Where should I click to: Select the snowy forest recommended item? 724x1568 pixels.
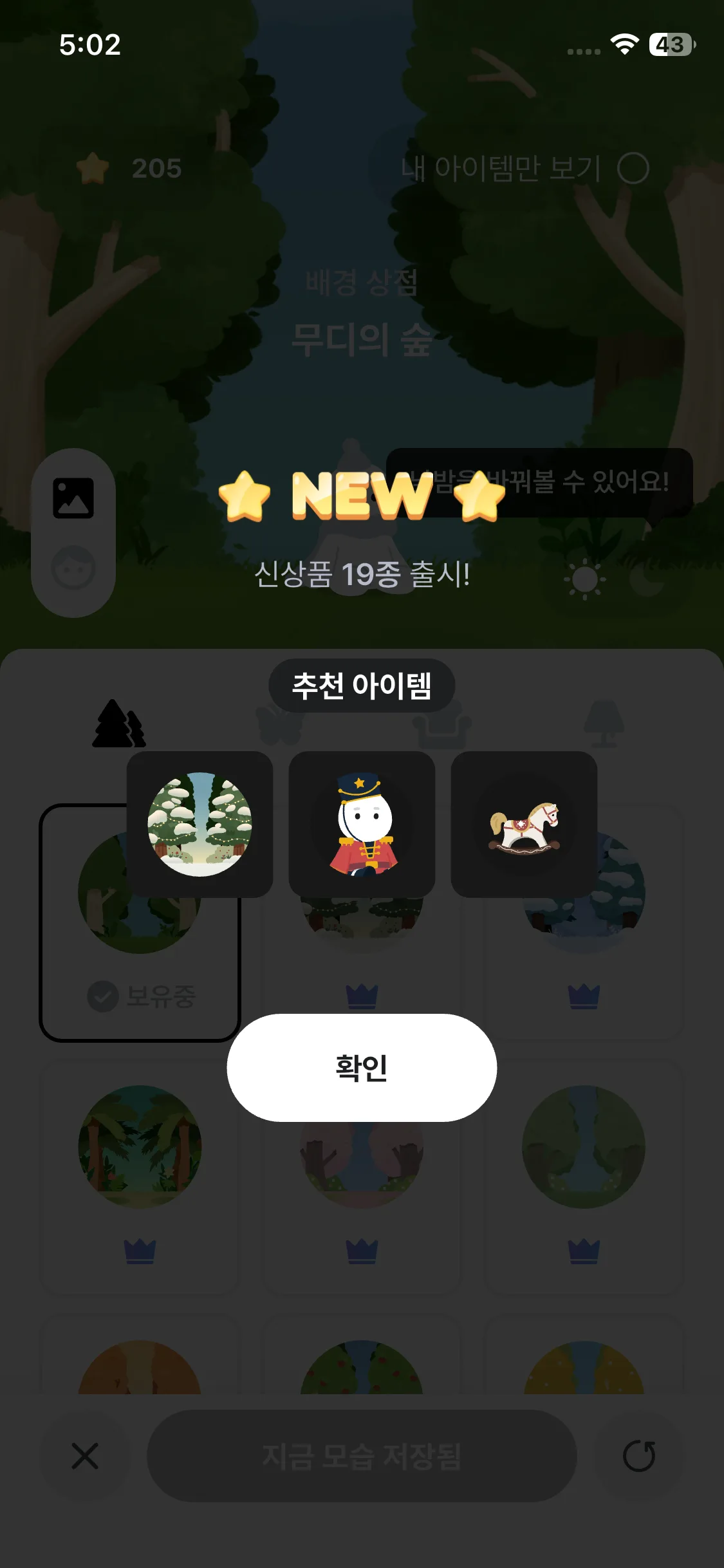point(200,824)
